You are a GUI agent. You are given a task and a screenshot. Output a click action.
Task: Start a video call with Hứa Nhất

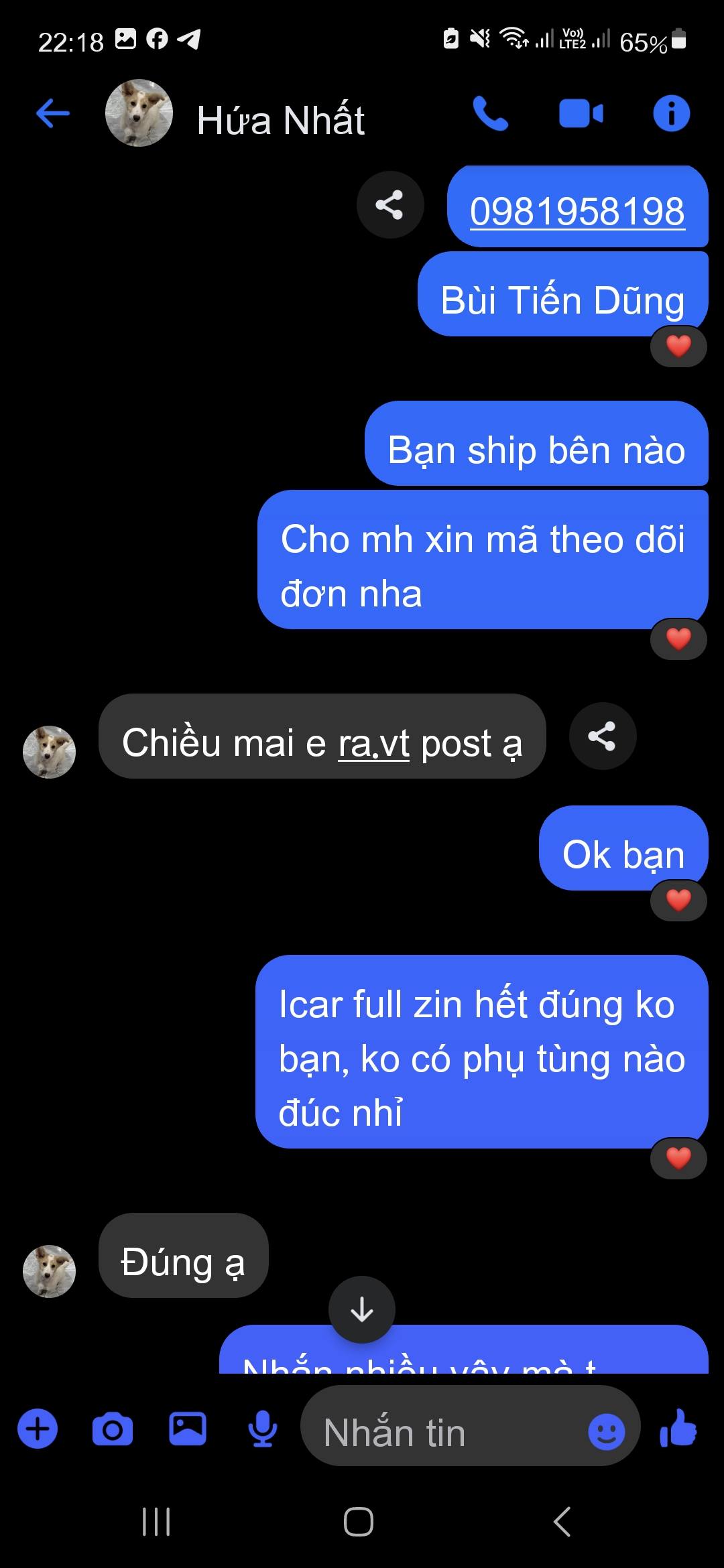[x=581, y=113]
